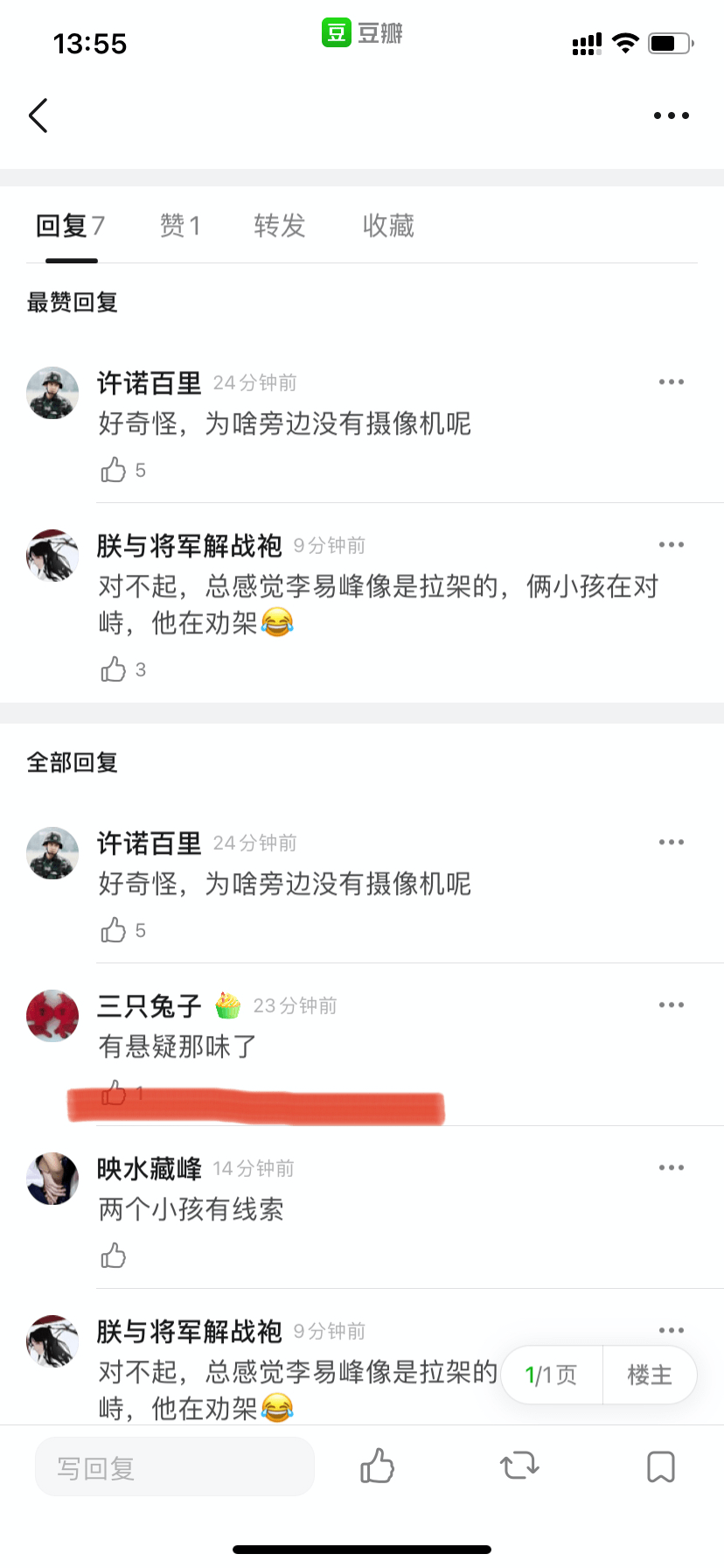Toggle like on 映水藏峰's comment
The width and height of the screenshot is (724, 1568).
tap(114, 1256)
